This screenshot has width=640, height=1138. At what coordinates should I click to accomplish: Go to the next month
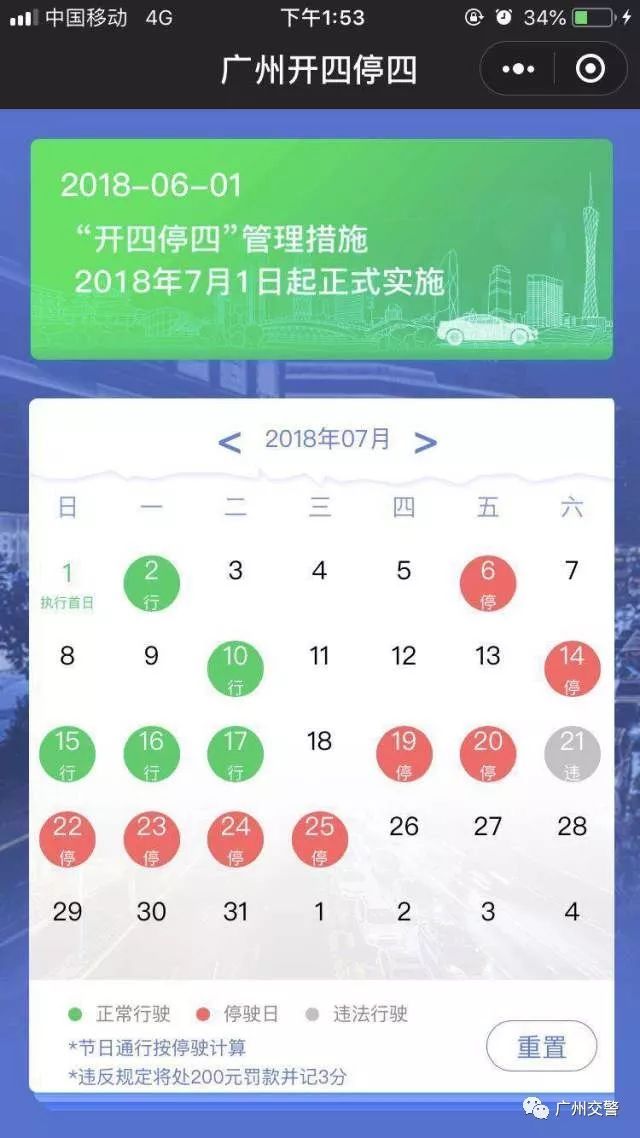tap(425, 441)
